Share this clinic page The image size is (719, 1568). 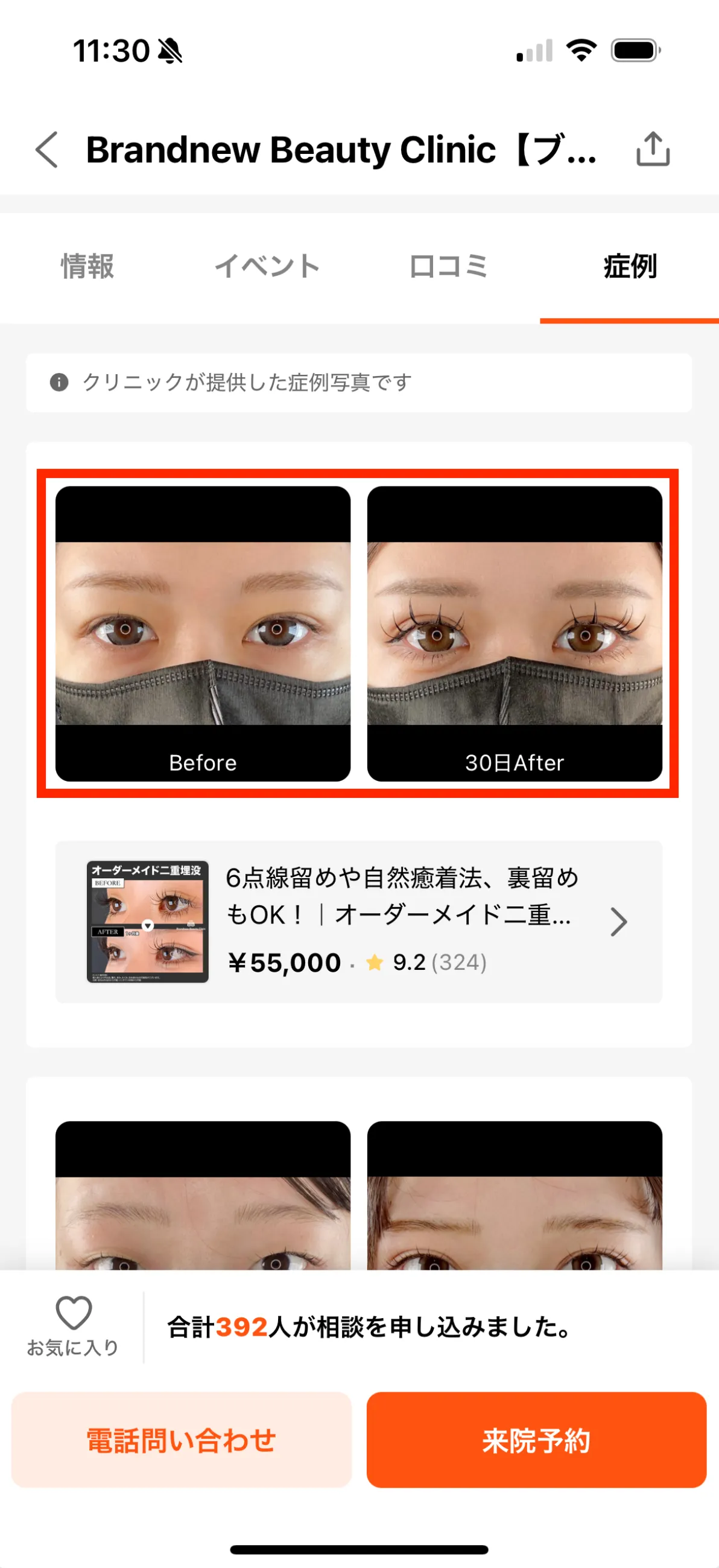click(653, 149)
